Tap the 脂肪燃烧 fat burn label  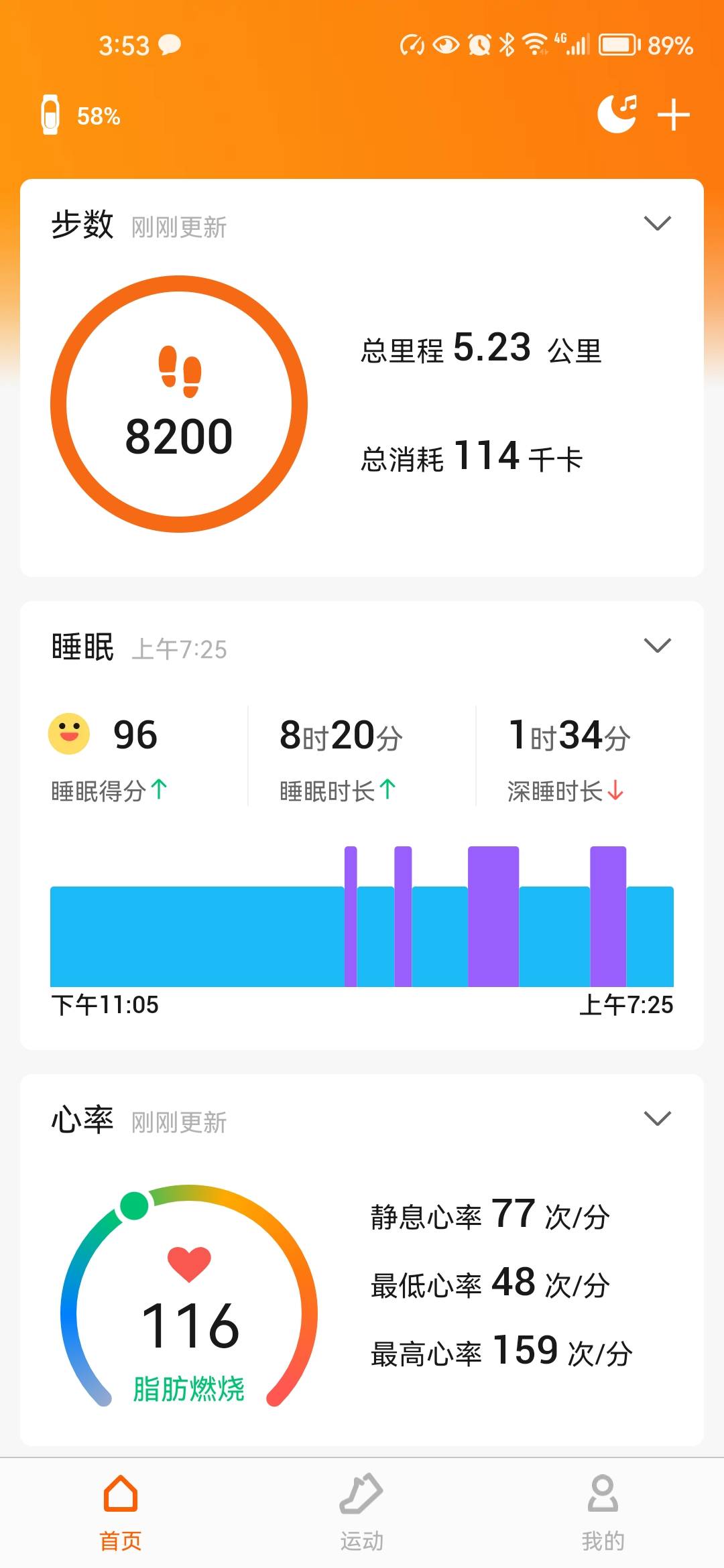tap(190, 1390)
